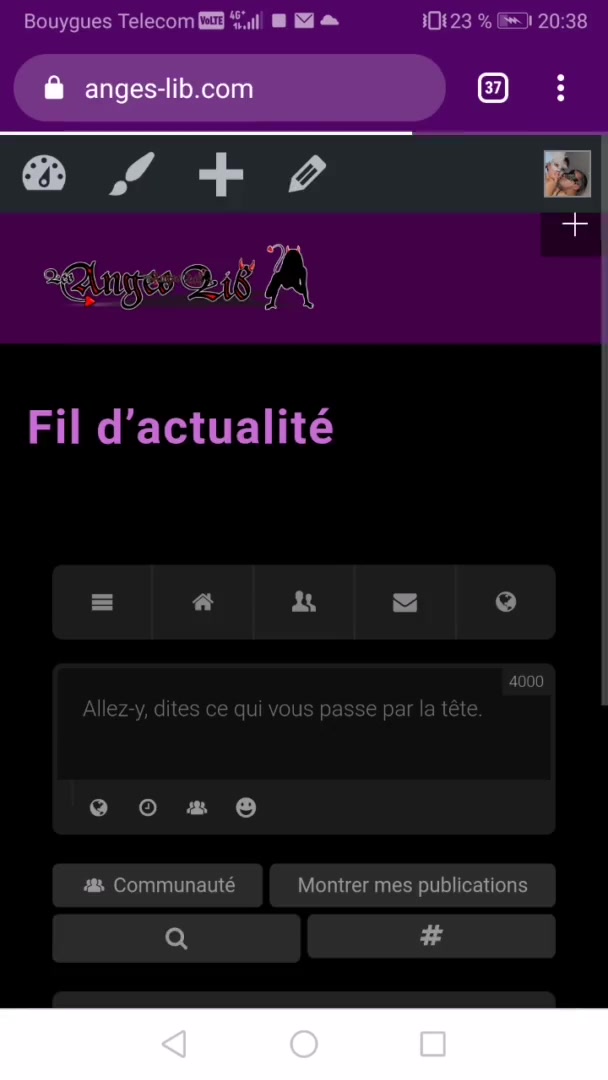The image size is (608, 1080).
Task: Insert an emoji with the smiley icon
Action: point(246,808)
